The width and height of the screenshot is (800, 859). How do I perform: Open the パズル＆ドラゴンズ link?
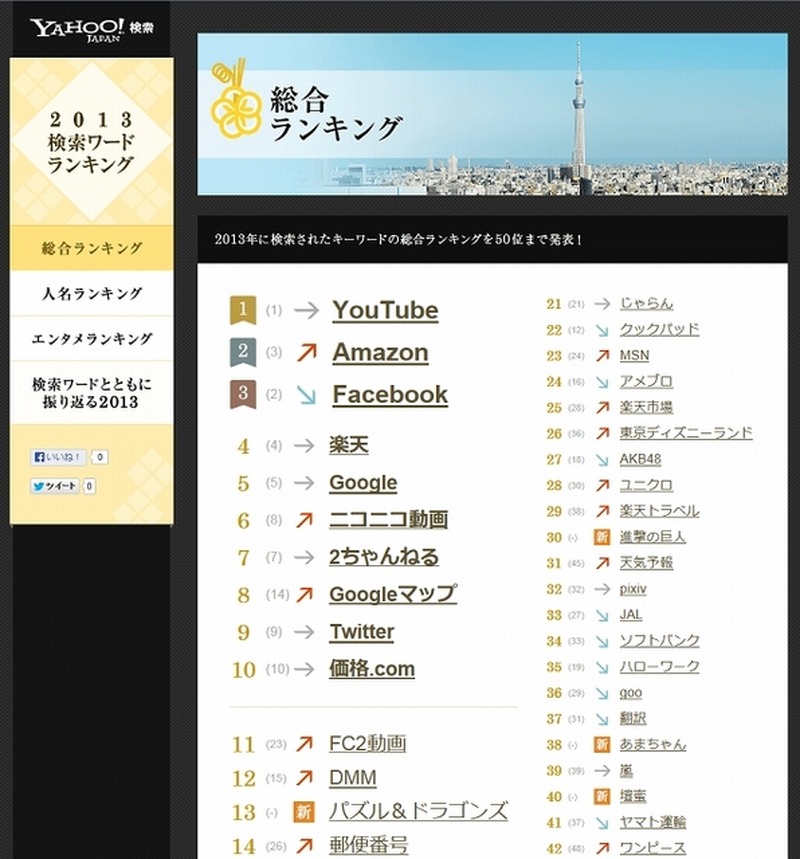(418, 811)
